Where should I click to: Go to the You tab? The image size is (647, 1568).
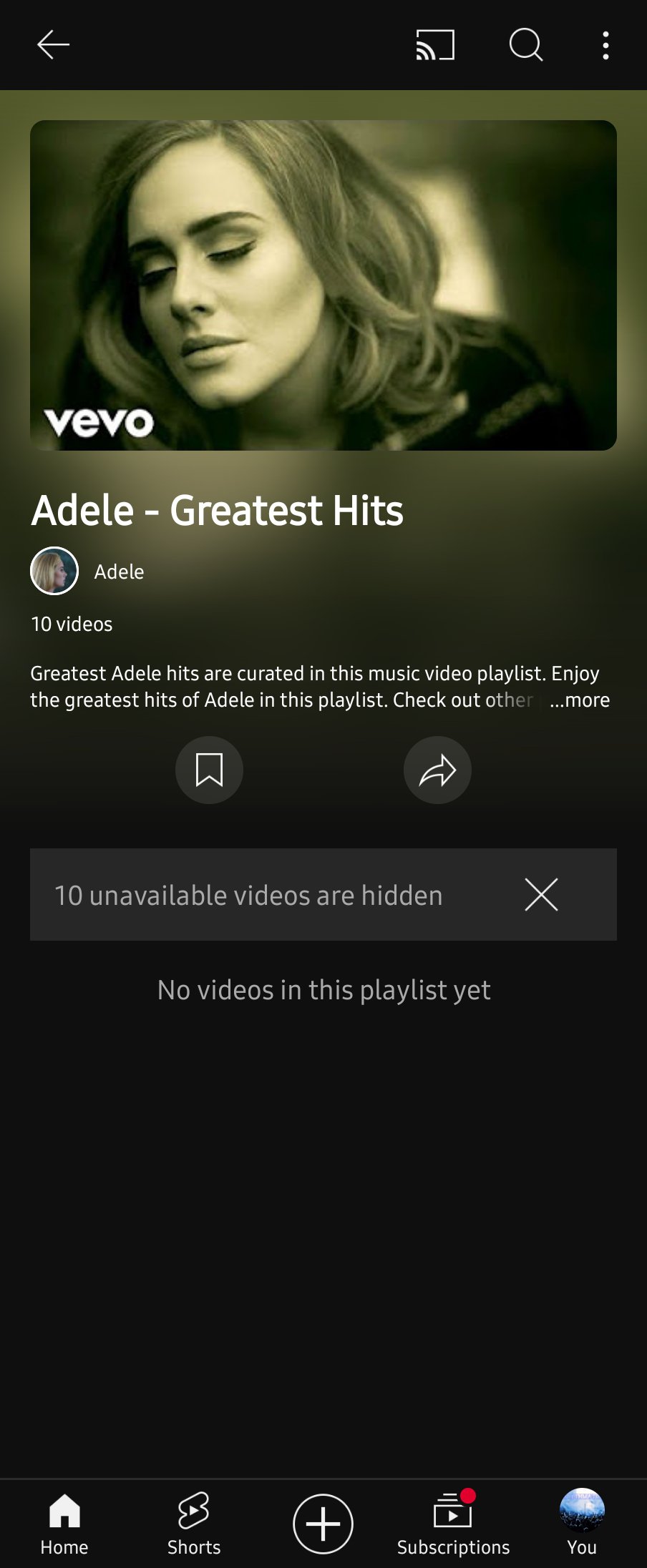(582, 1524)
